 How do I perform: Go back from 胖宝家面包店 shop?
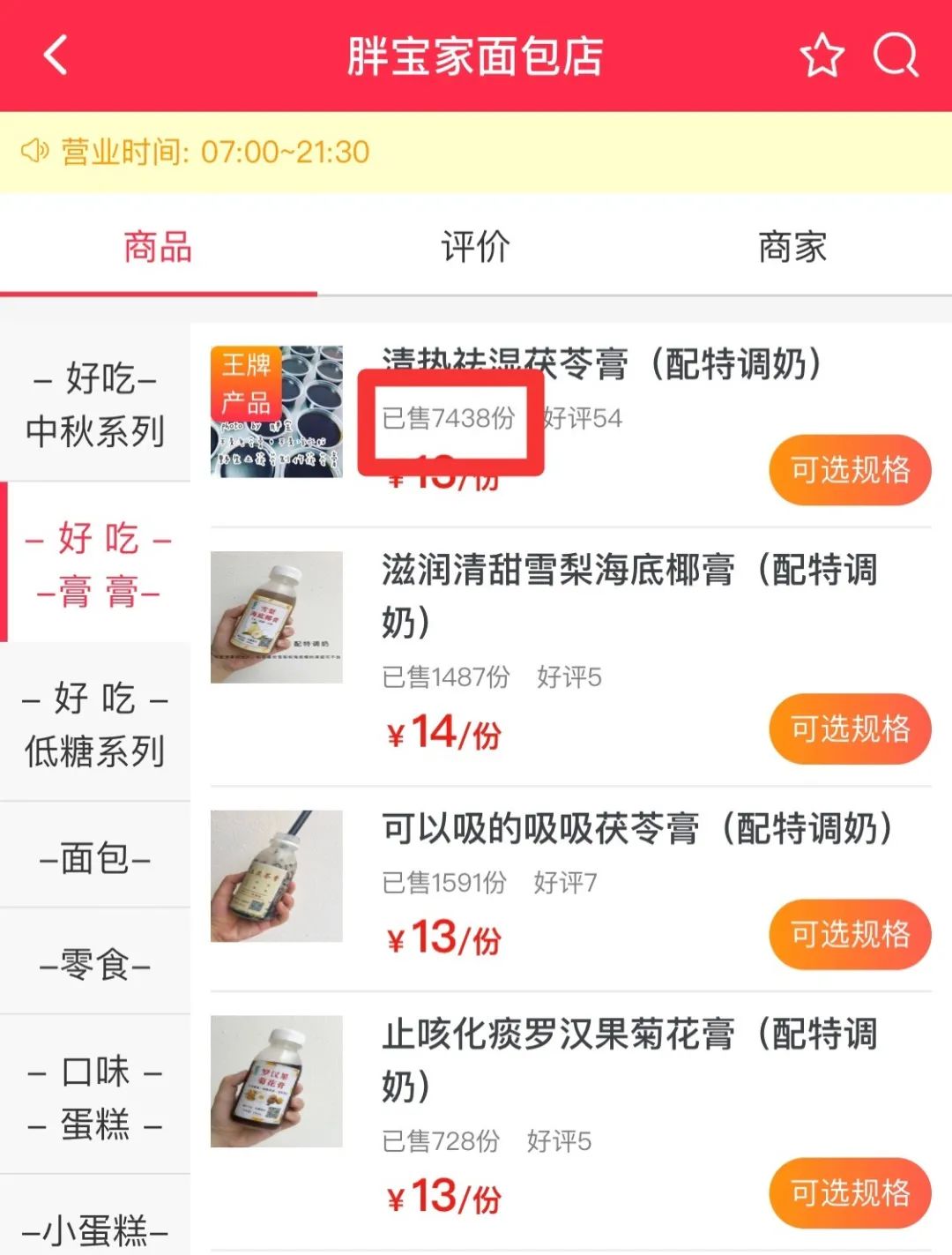pyautogui.click(x=56, y=55)
